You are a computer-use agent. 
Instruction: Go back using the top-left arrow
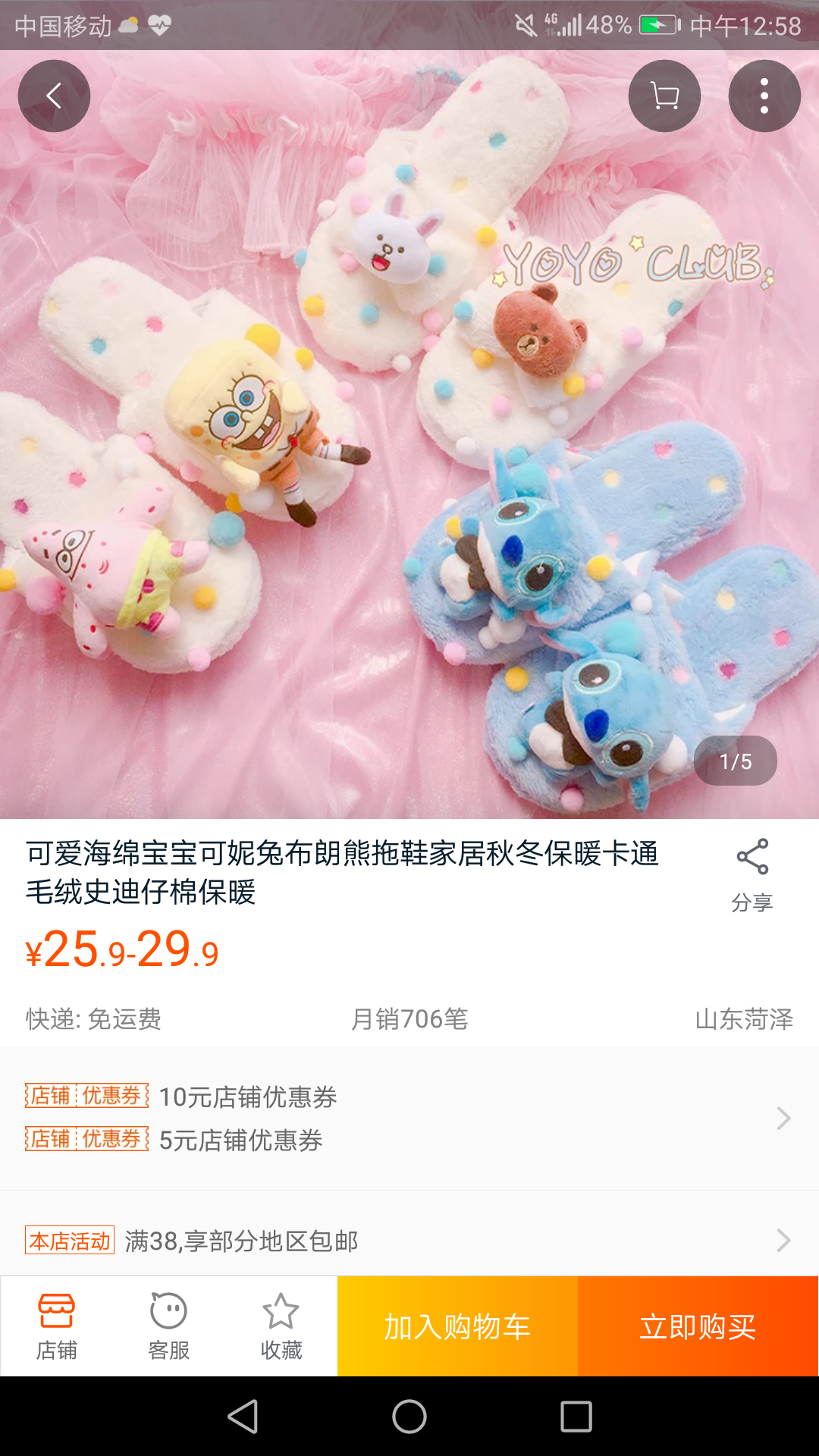pyautogui.click(x=54, y=96)
